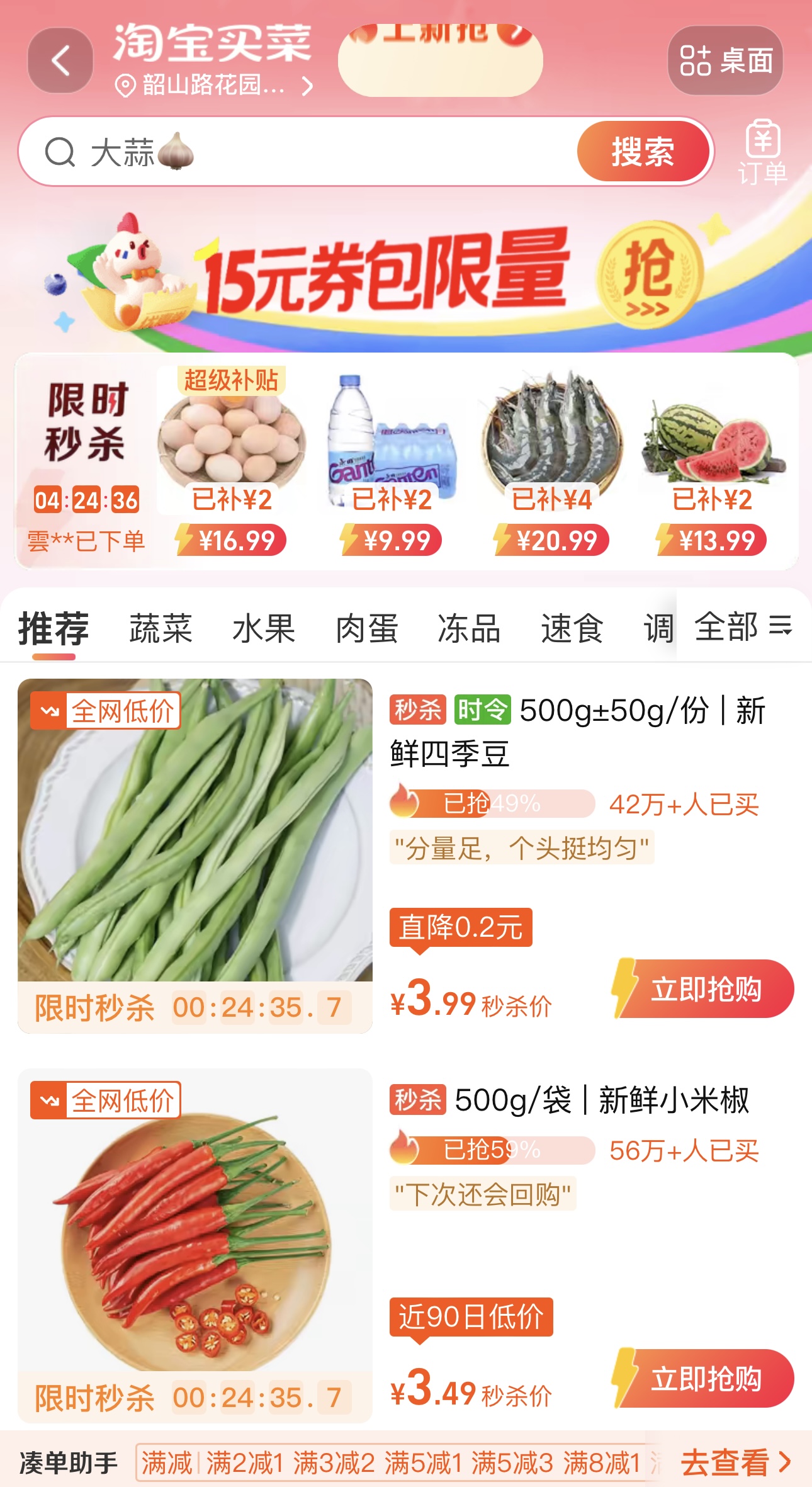
Task: Switch to the 水果 tab
Action: tap(264, 628)
